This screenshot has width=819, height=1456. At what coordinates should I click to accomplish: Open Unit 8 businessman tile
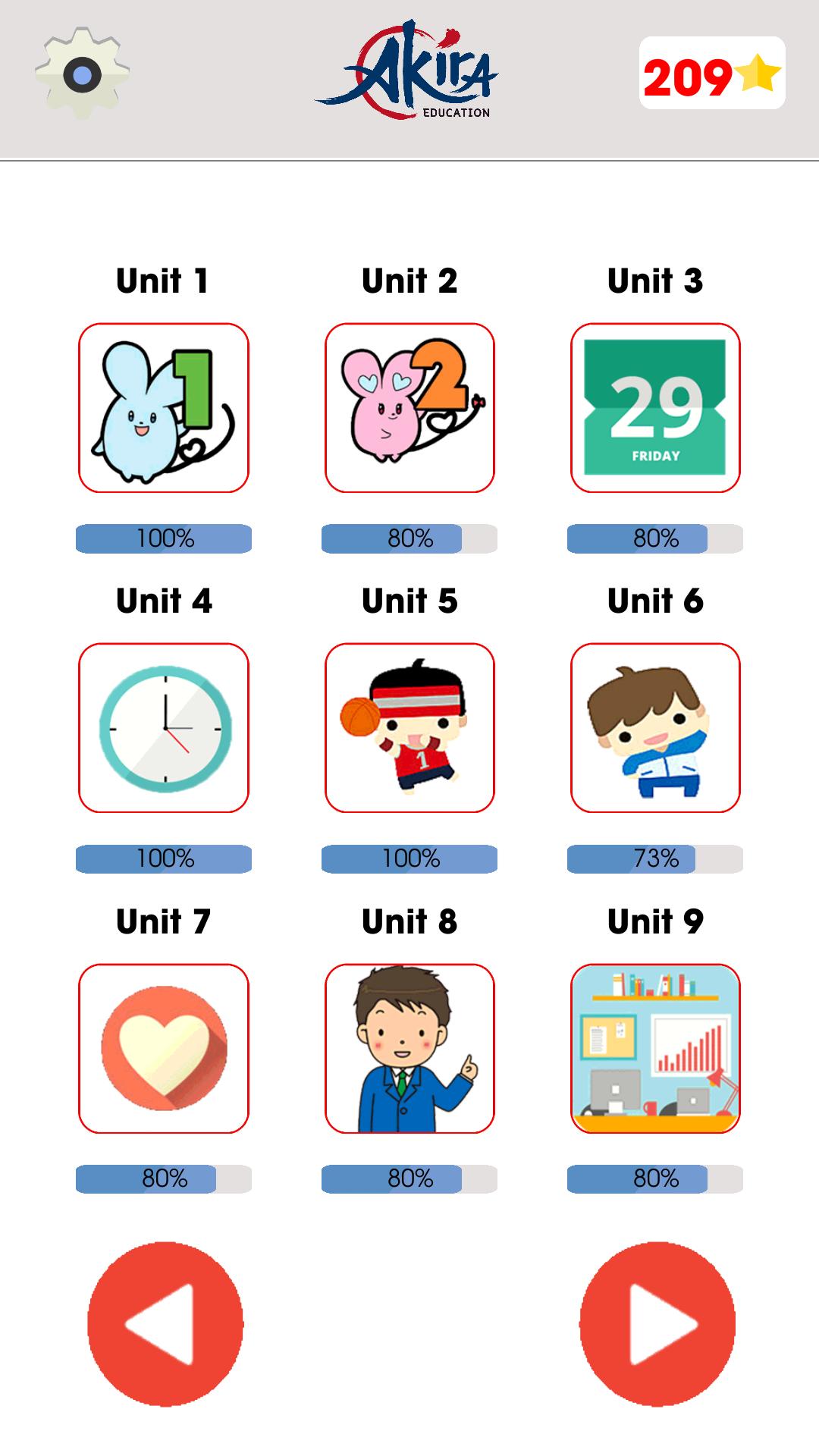(x=409, y=1049)
